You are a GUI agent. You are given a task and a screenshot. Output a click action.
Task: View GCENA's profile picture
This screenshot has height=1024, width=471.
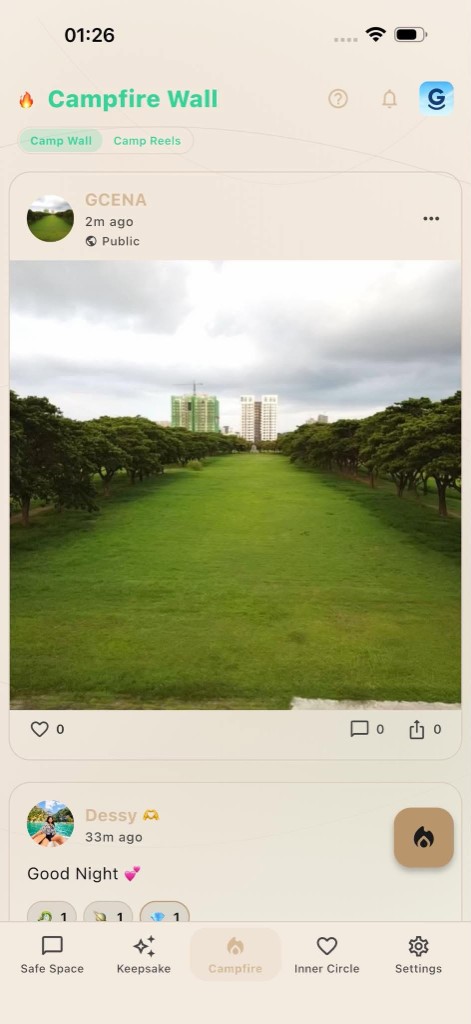click(50, 219)
